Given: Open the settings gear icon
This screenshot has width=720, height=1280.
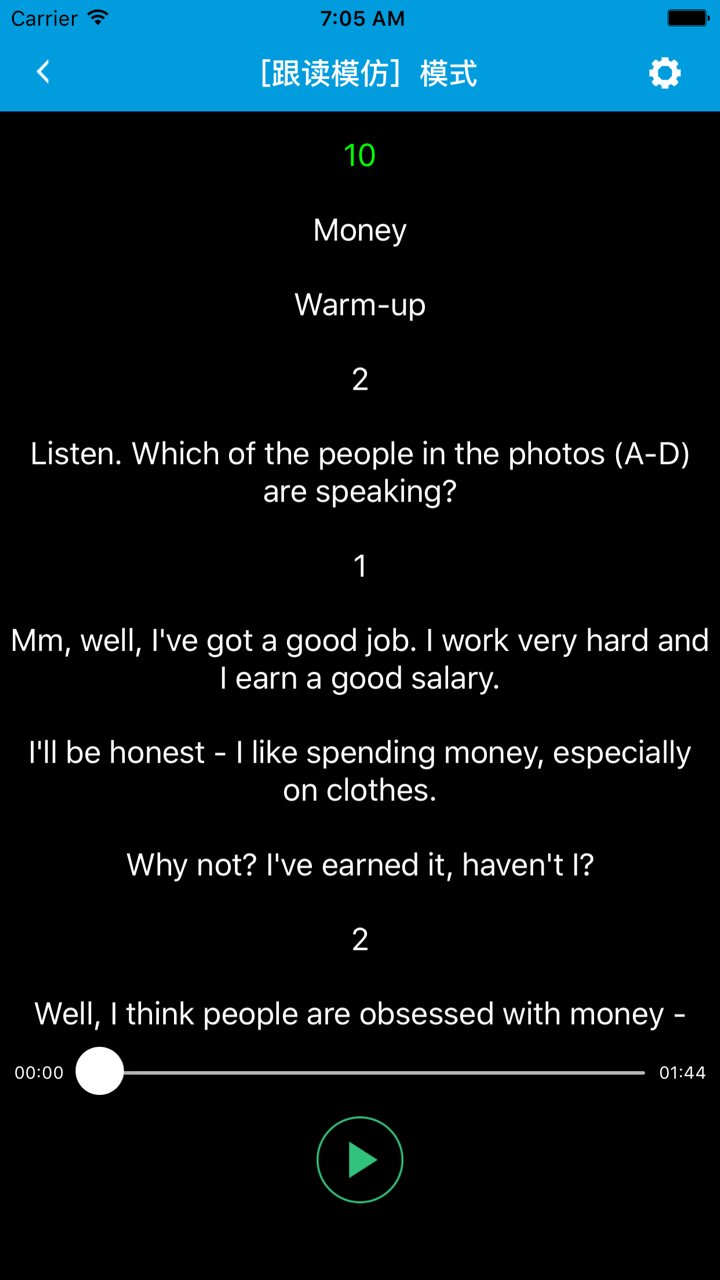Looking at the screenshot, I should pyautogui.click(x=665, y=73).
